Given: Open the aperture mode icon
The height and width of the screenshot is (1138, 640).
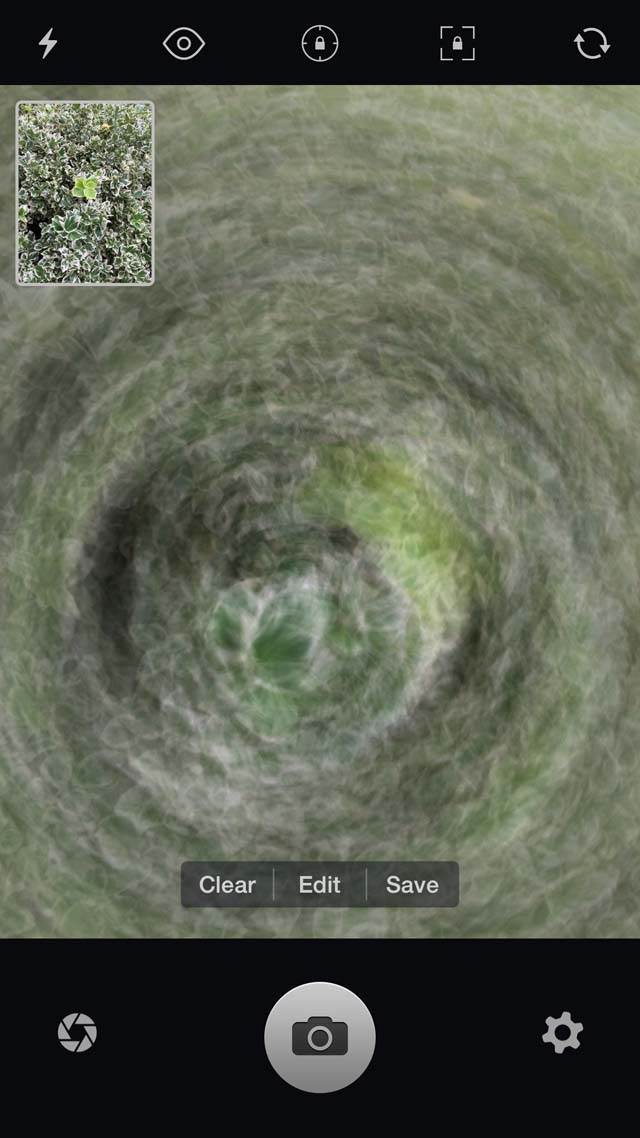Looking at the screenshot, I should coord(78,1032).
